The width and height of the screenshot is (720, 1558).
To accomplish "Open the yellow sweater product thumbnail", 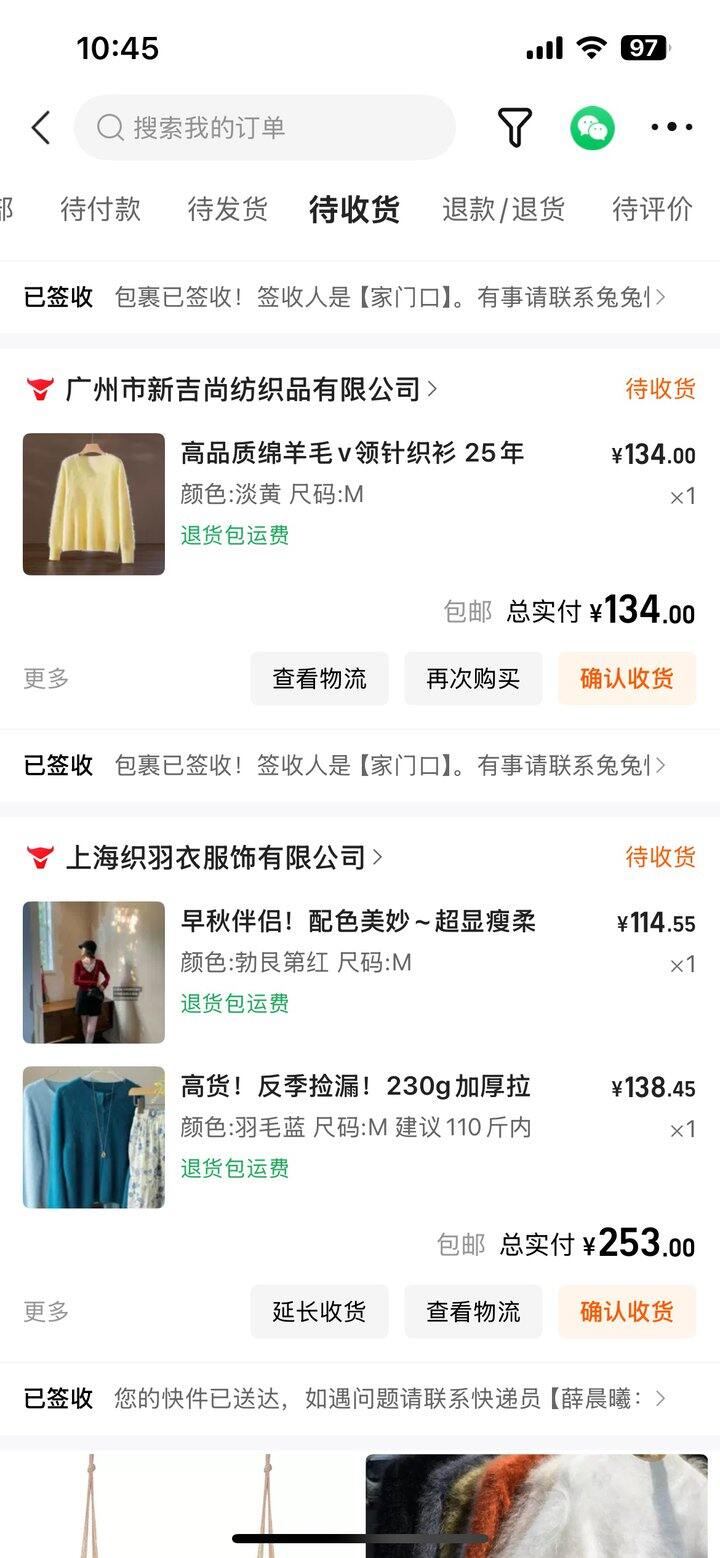I will [93, 503].
